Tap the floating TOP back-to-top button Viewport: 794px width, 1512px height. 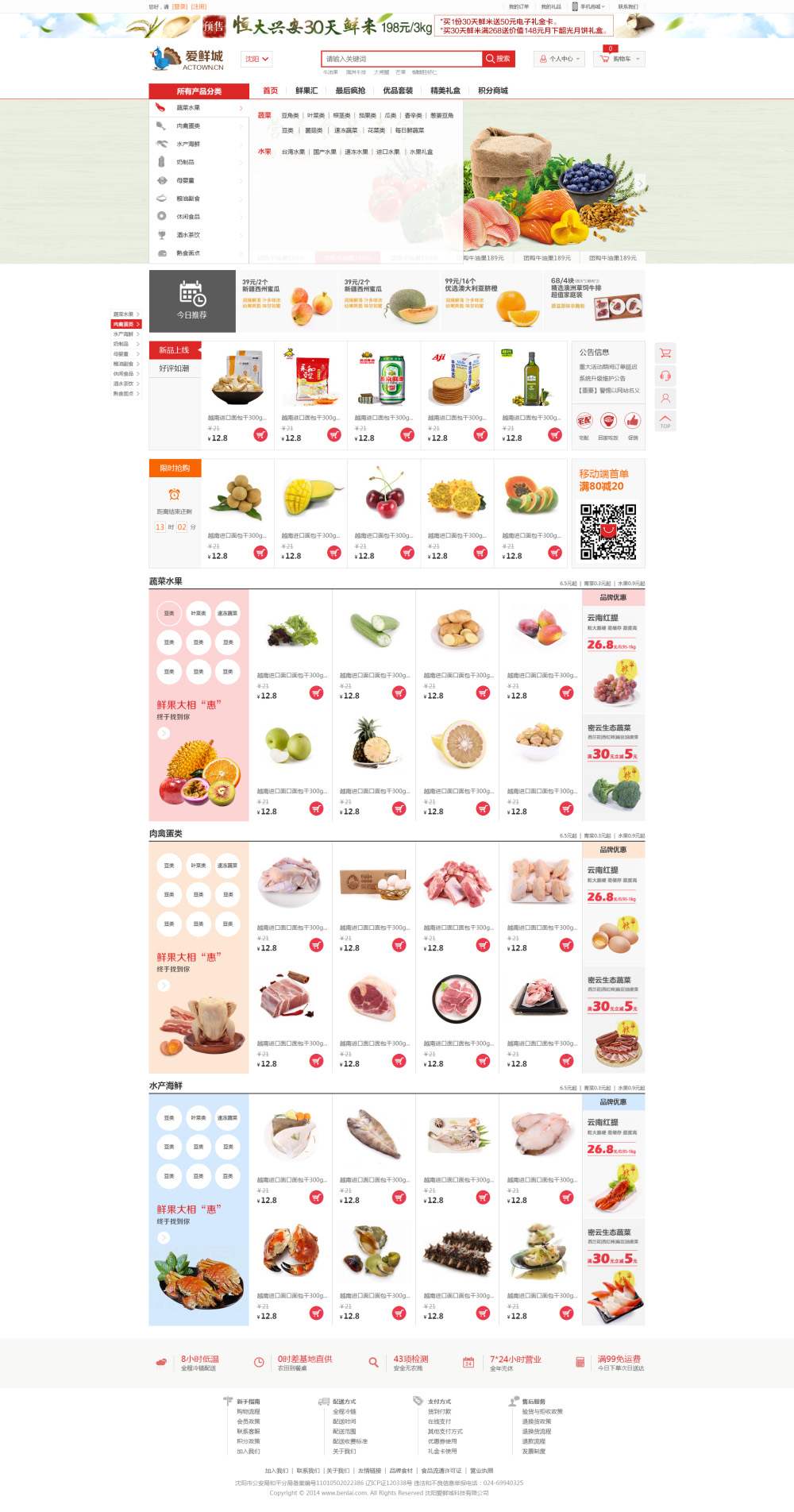(x=665, y=421)
